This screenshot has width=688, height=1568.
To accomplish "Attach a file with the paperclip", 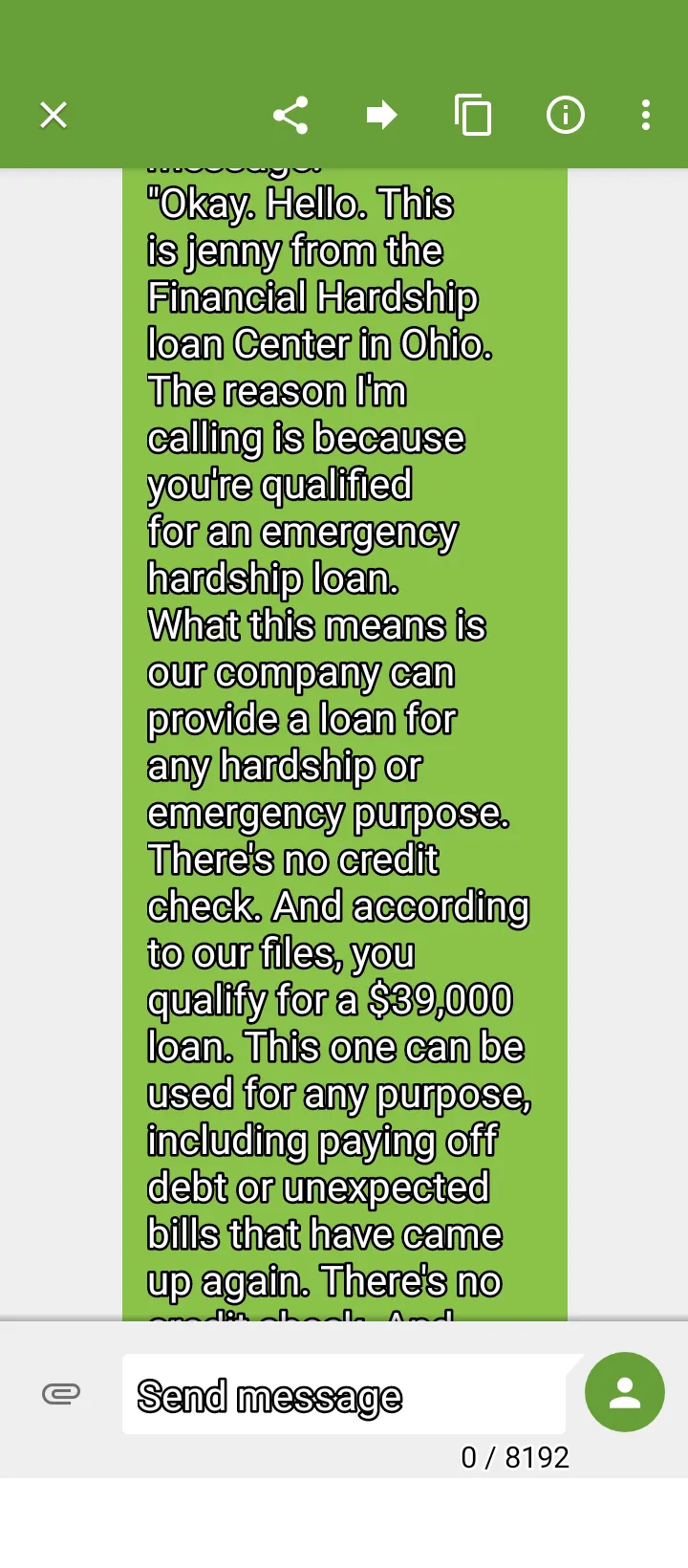I will tap(61, 1394).
